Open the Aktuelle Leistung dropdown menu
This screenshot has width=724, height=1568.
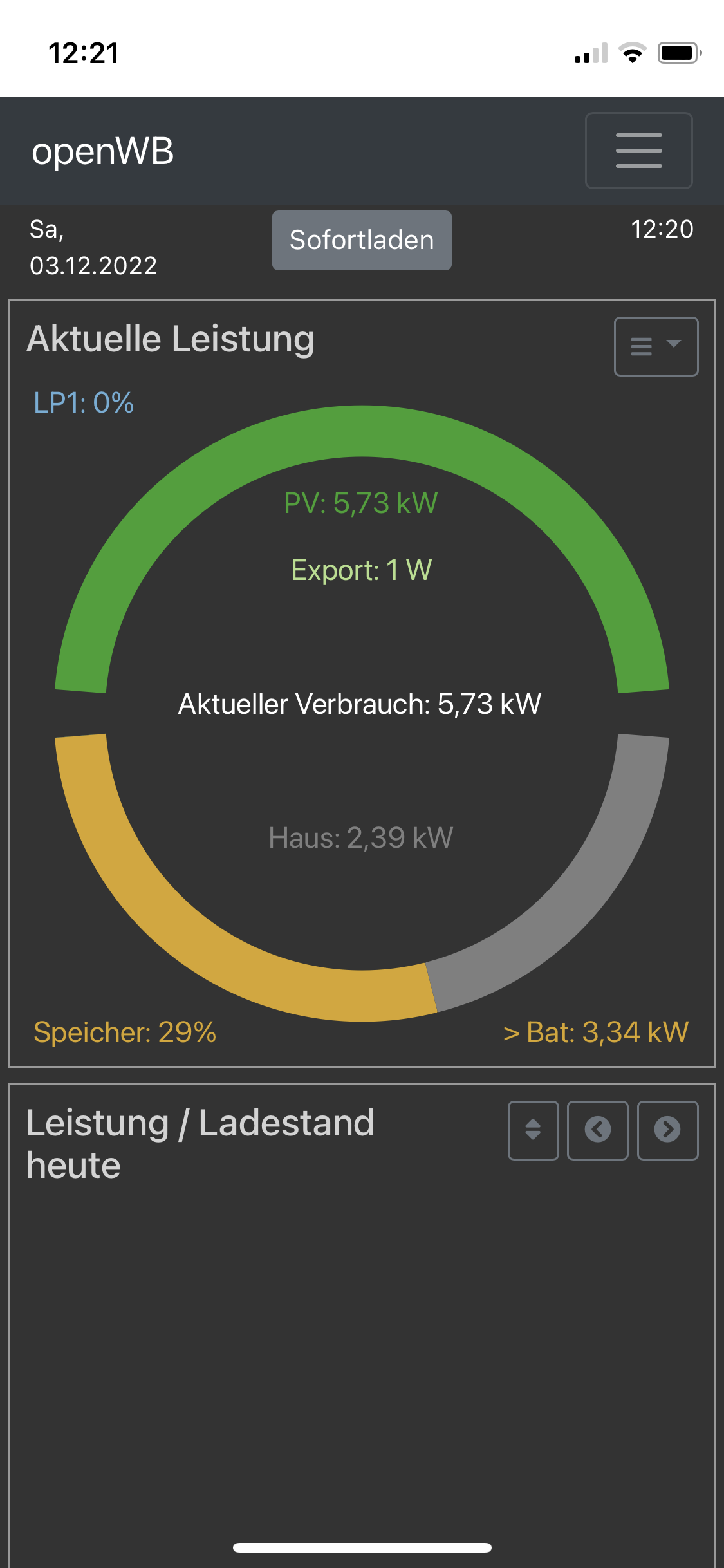[656, 346]
